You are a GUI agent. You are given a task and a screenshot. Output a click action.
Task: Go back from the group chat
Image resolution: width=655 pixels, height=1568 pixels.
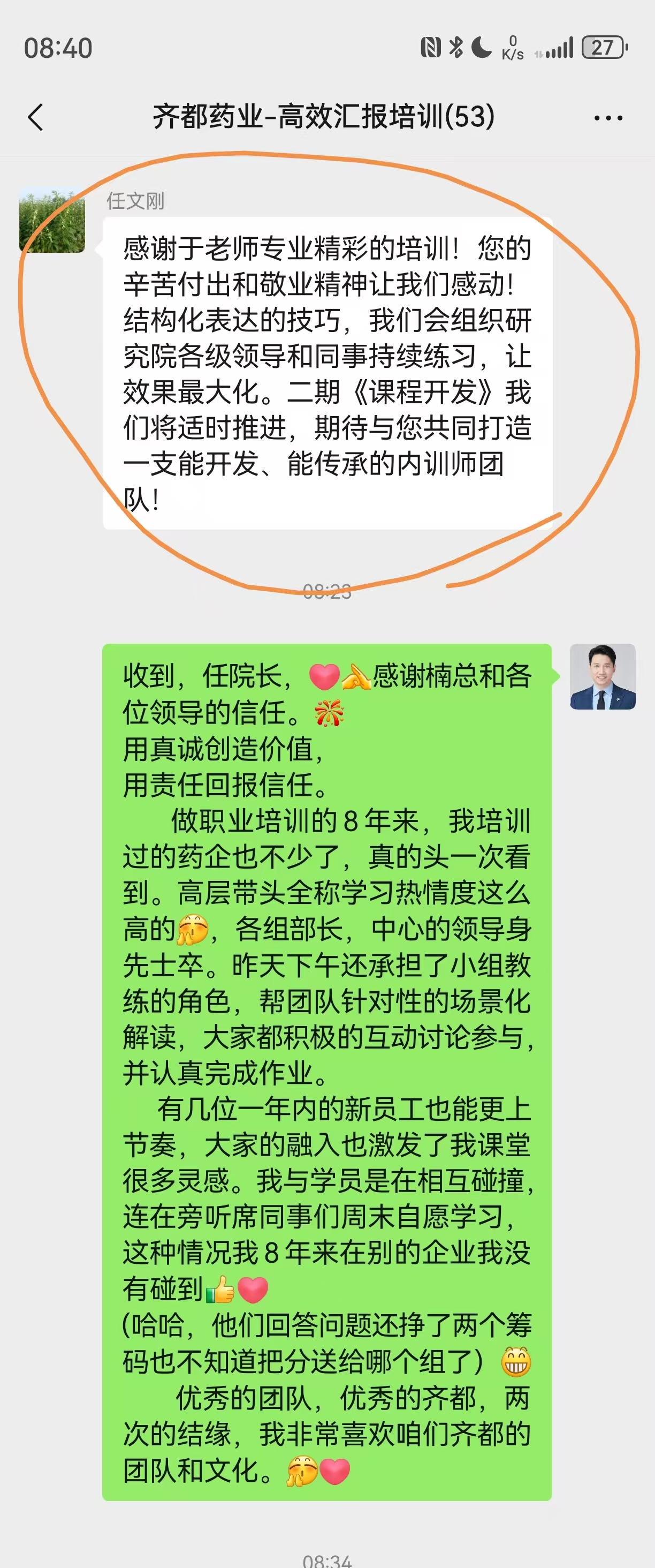(36, 117)
